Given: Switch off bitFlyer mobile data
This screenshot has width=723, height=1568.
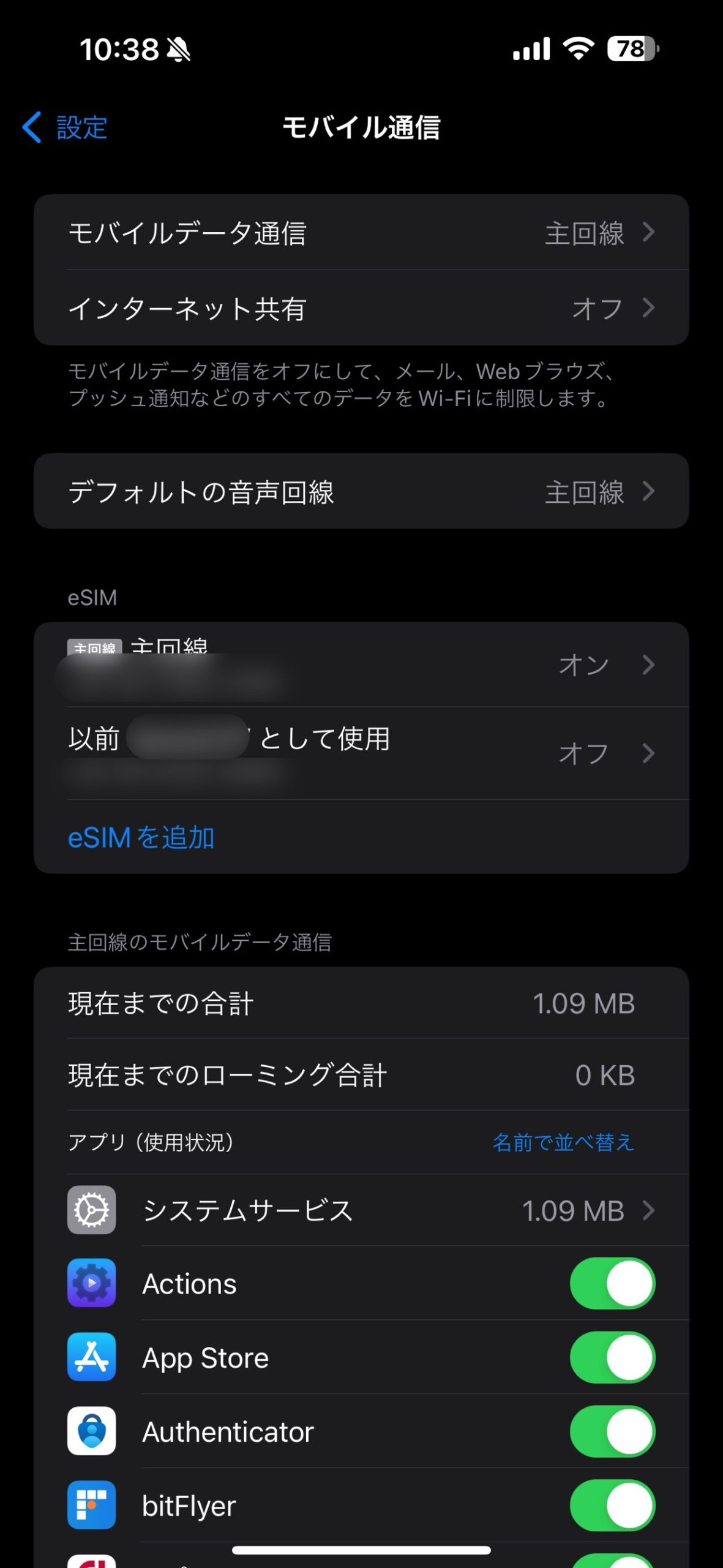Looking at the screenshot, I should [x=612, y=1506].
